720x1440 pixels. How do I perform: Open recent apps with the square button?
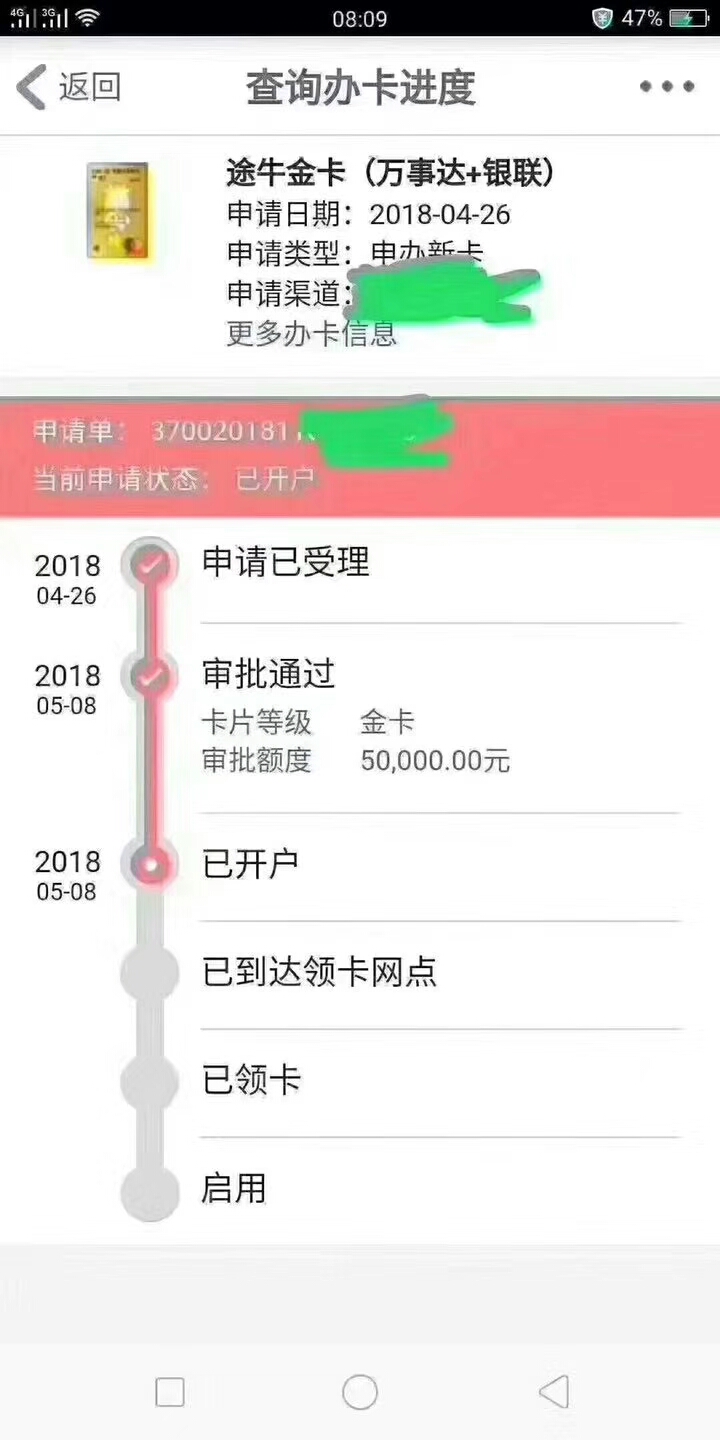(x=170, y=1392)
